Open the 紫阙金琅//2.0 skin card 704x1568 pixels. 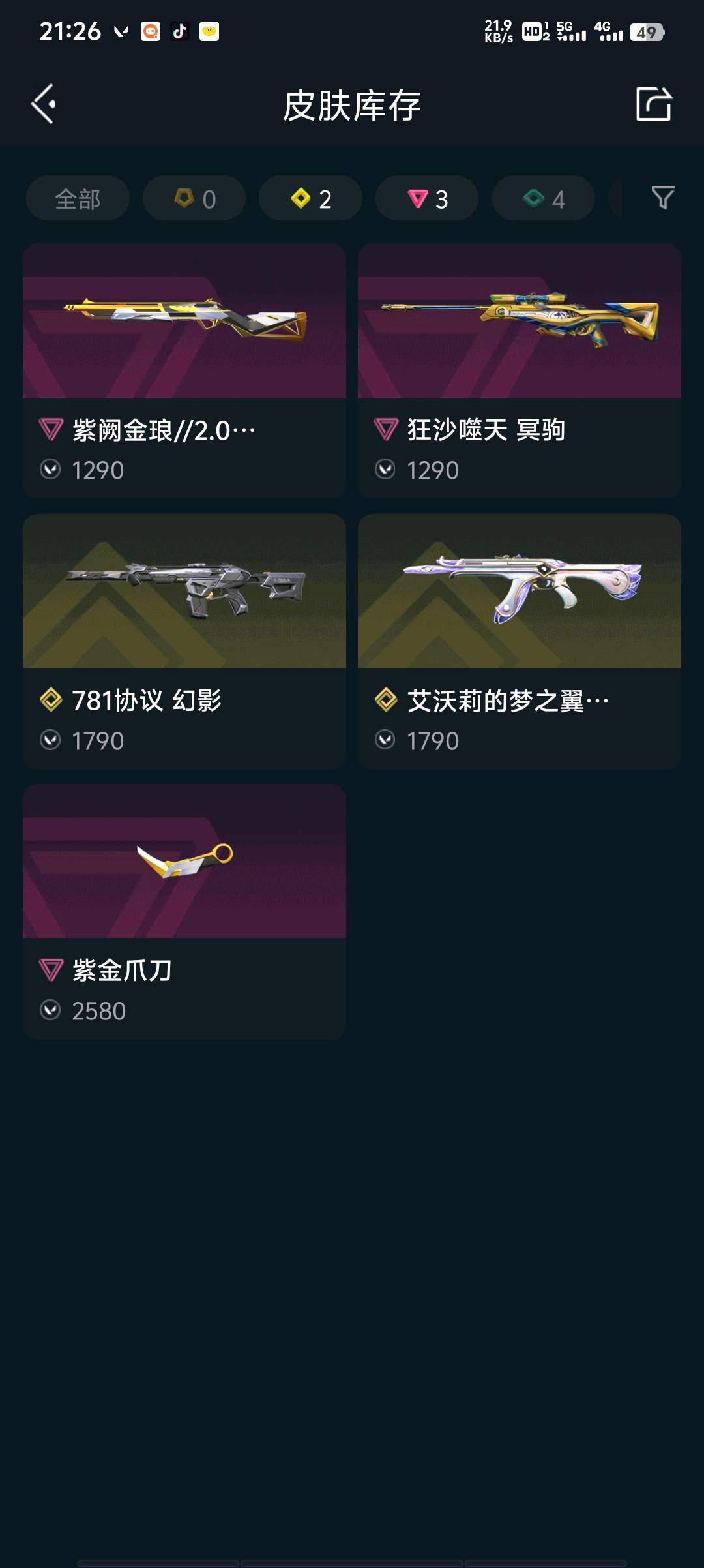(184, 370)
